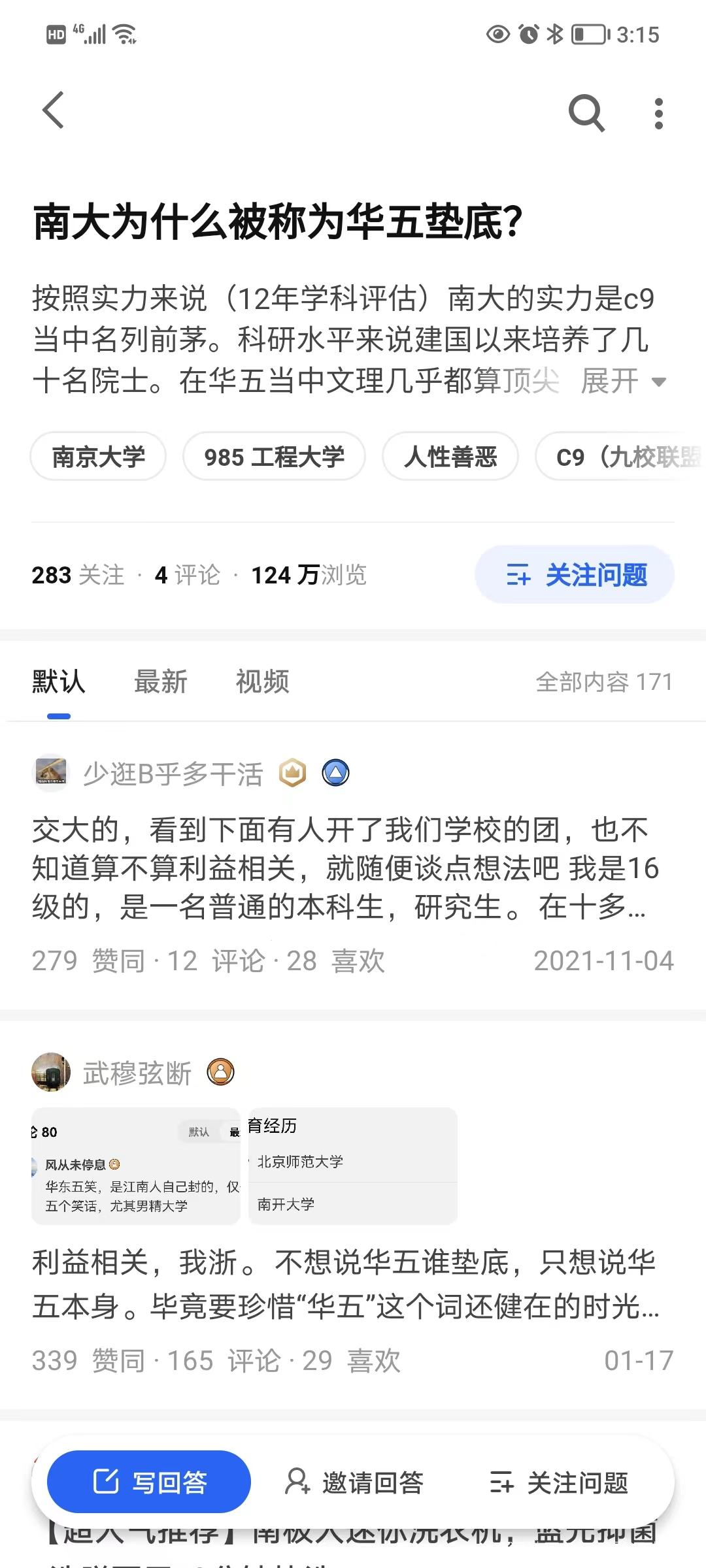This screenshot has height=1568, width=706.
Task: Select the 默认 sort tab
Action: click(x=59, y=681)
